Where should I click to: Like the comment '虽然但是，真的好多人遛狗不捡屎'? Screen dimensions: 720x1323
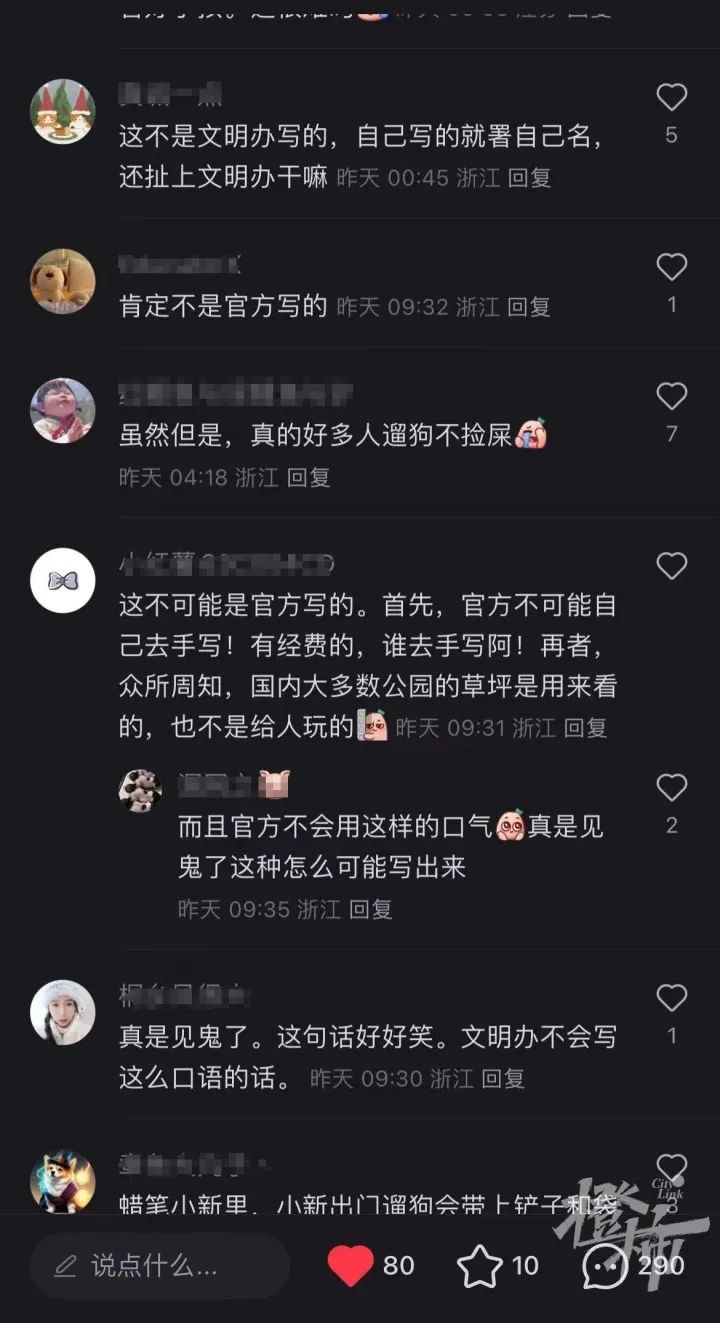click(671, 397)
